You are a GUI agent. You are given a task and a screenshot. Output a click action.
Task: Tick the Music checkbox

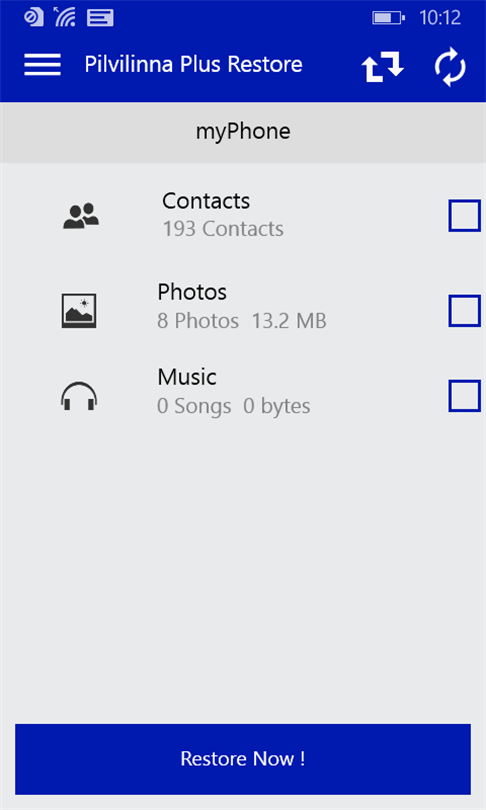(464, 396)
